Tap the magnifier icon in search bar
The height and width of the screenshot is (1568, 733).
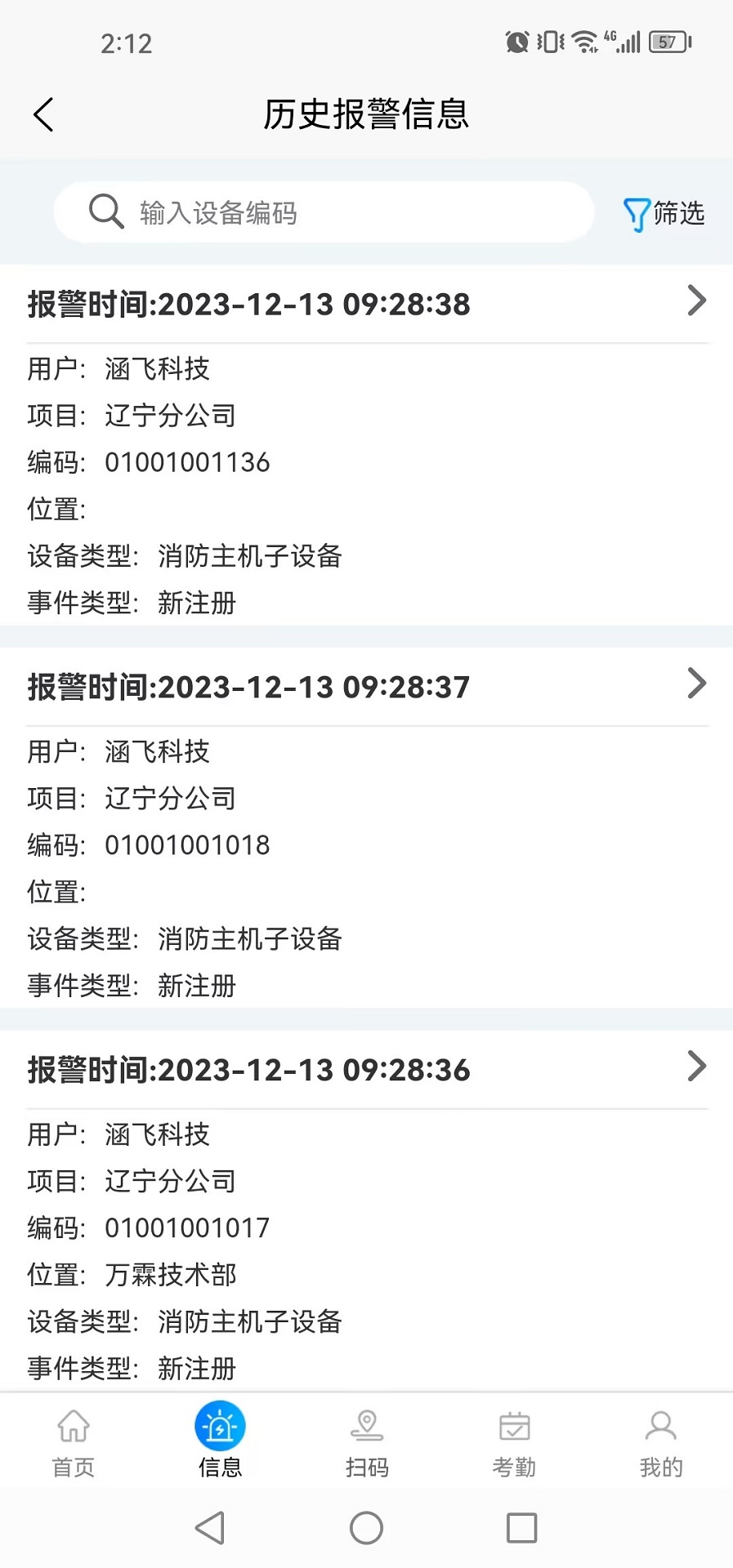(105, 212)
